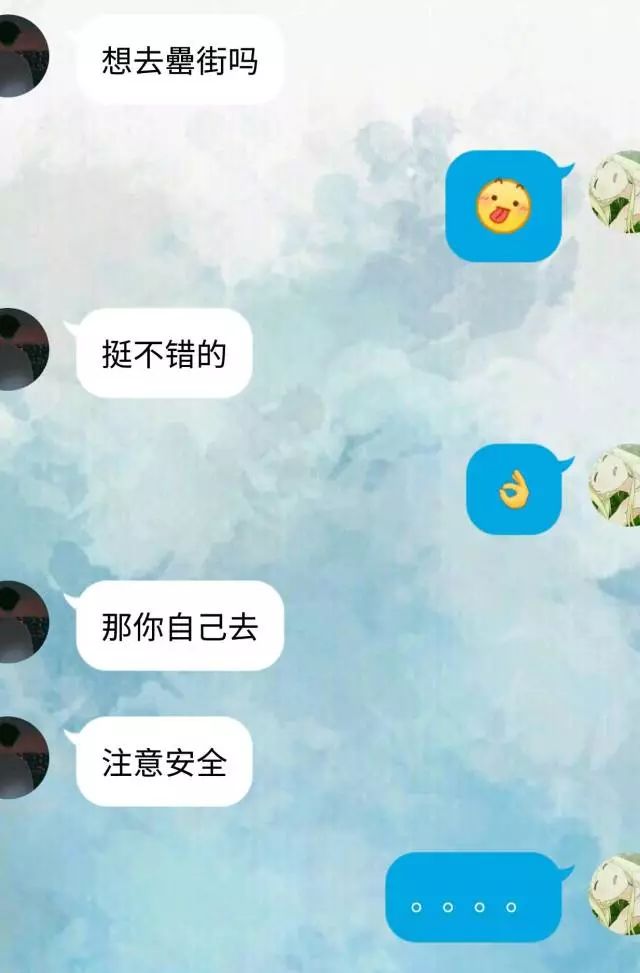The height and width of the screenshot is (973, 640).
Task: Tap your avatar beside the dots message
Action: tap(618, 893)
